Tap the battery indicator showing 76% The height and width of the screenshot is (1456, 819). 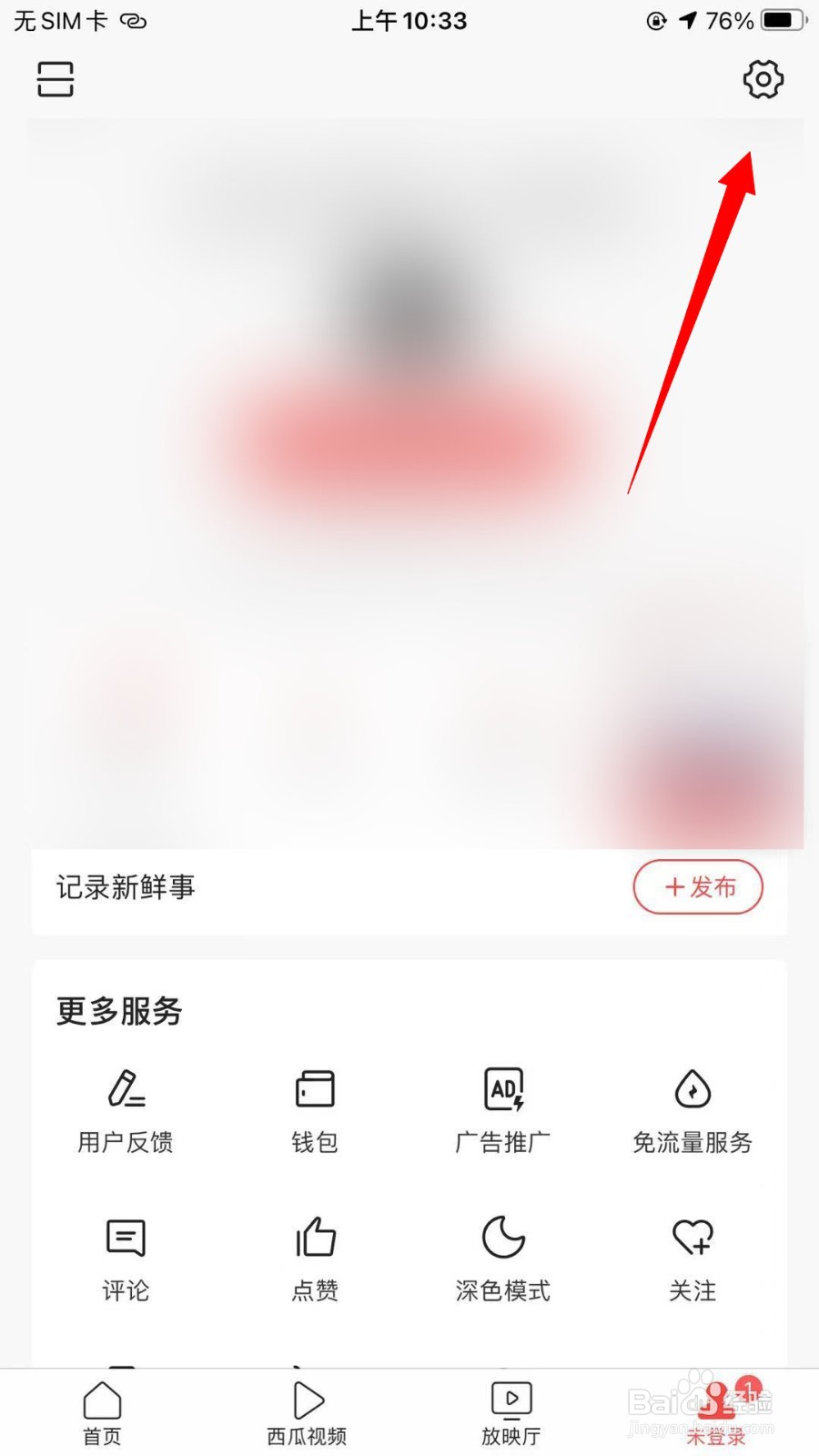click(778, 20)
